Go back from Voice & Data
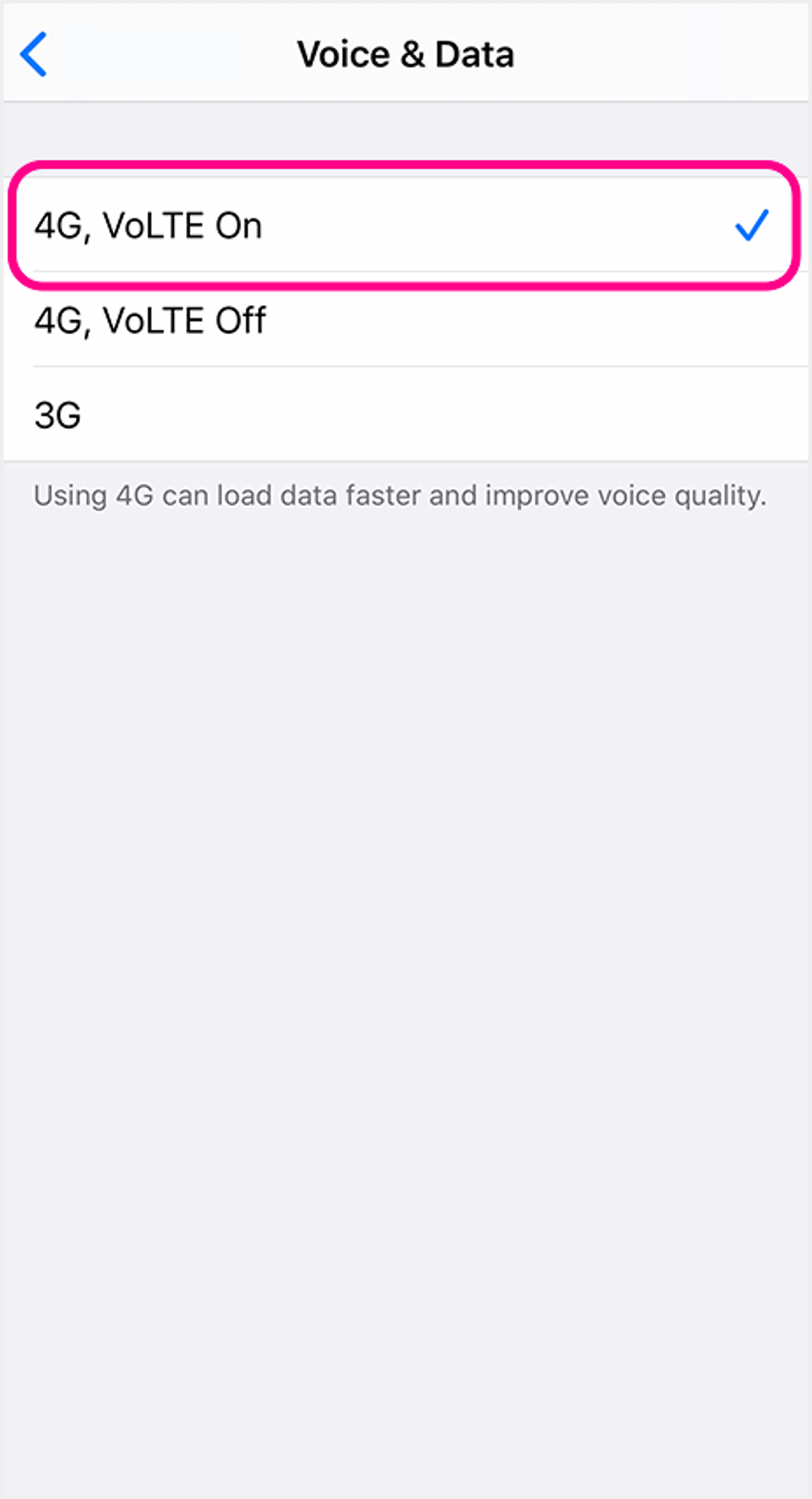The image size is (812, 1499). [33, 54]
